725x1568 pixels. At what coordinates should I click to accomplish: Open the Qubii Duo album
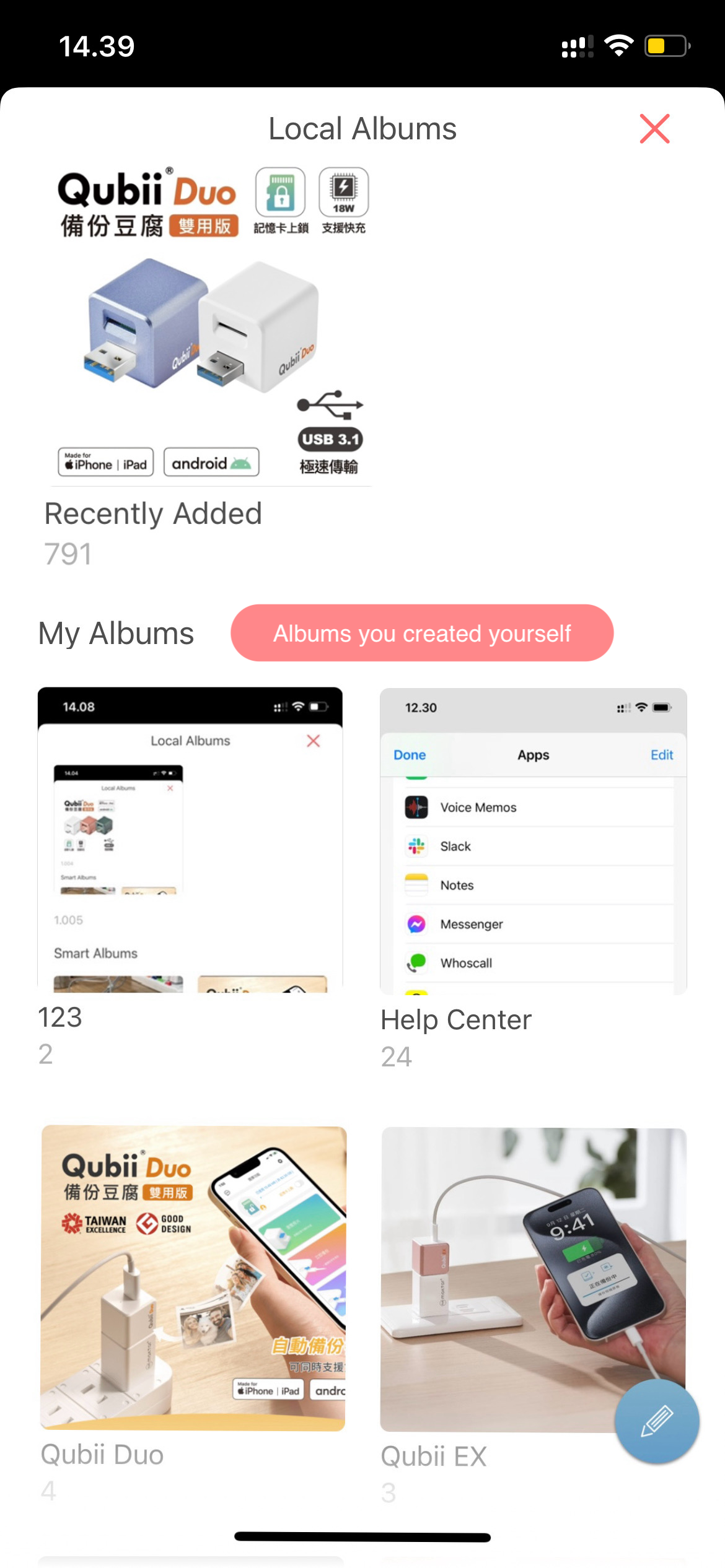pos(193,1278)
